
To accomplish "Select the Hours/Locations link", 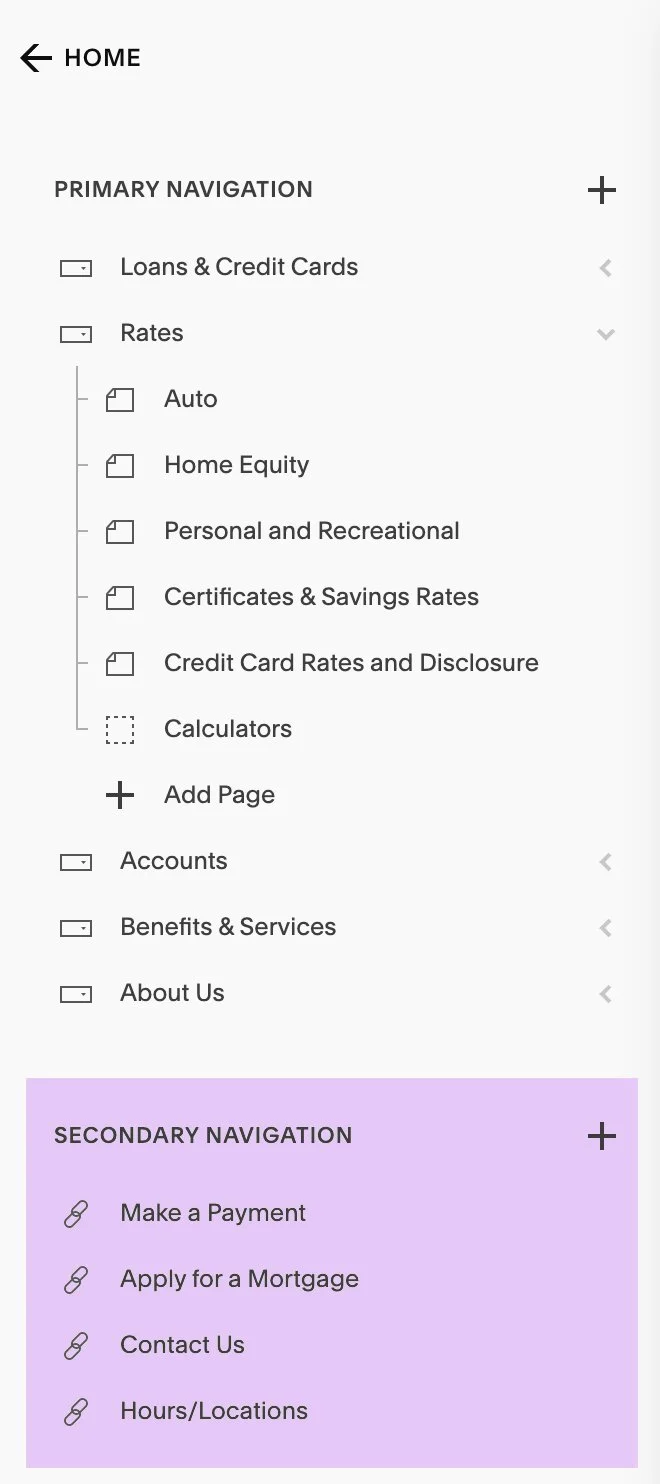I will (x=214, y=1411).
